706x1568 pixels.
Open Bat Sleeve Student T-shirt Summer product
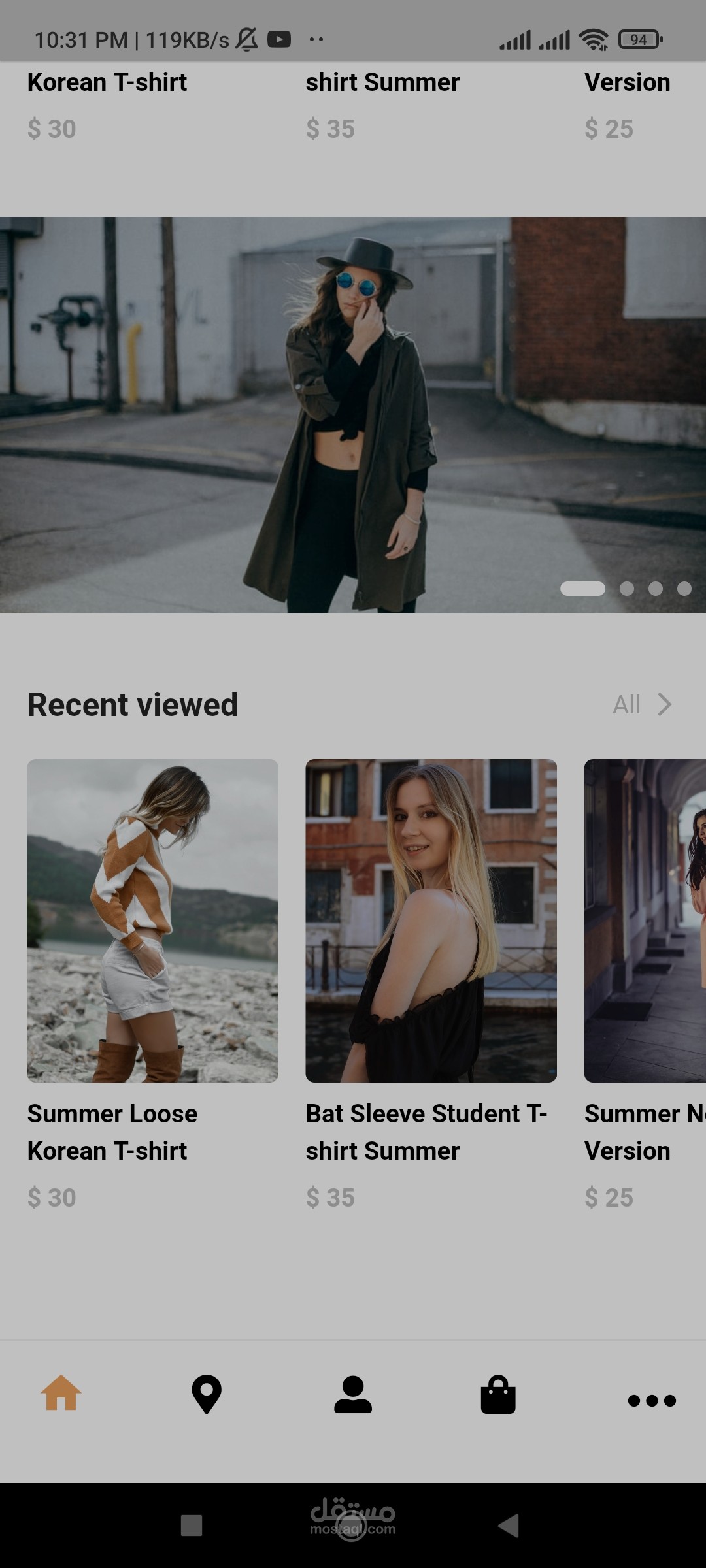431,920
